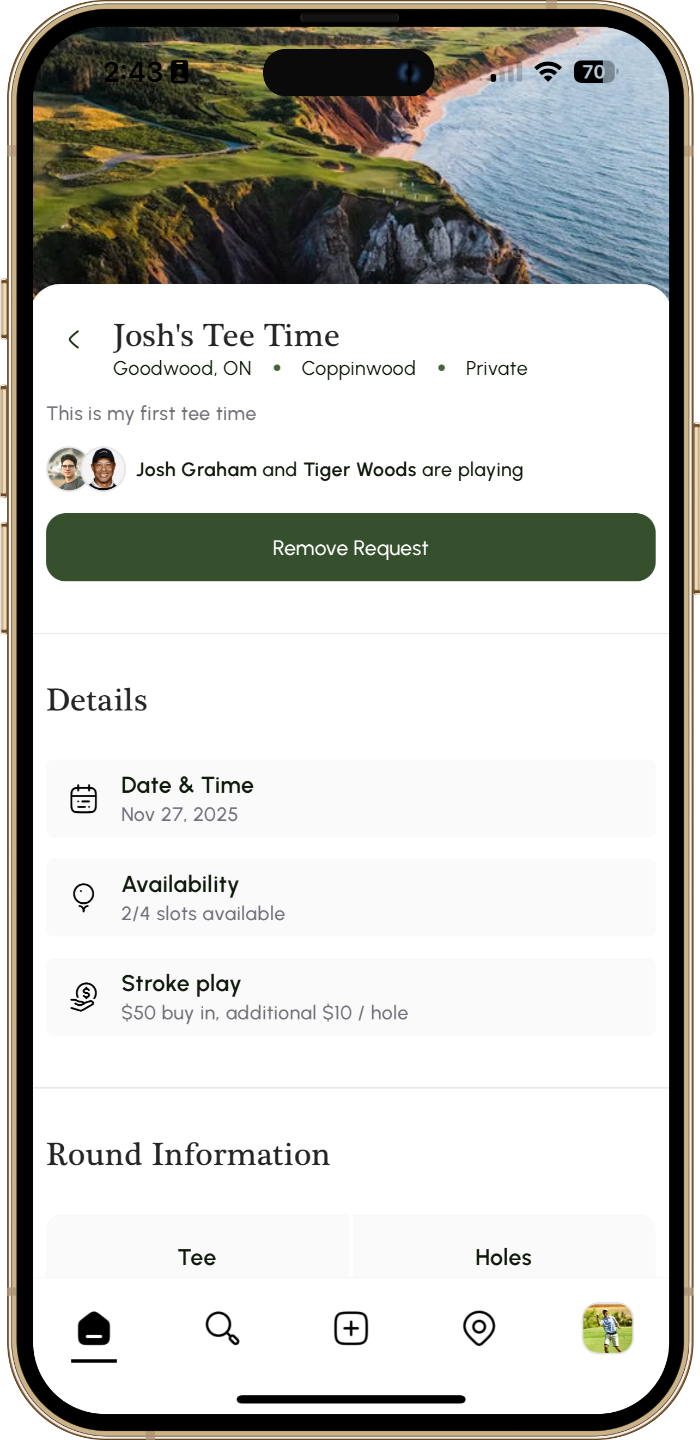The width and height of the screenshot is (700, 1440).
Task: Tap the create new plus tab
Action: [351, 1329]
